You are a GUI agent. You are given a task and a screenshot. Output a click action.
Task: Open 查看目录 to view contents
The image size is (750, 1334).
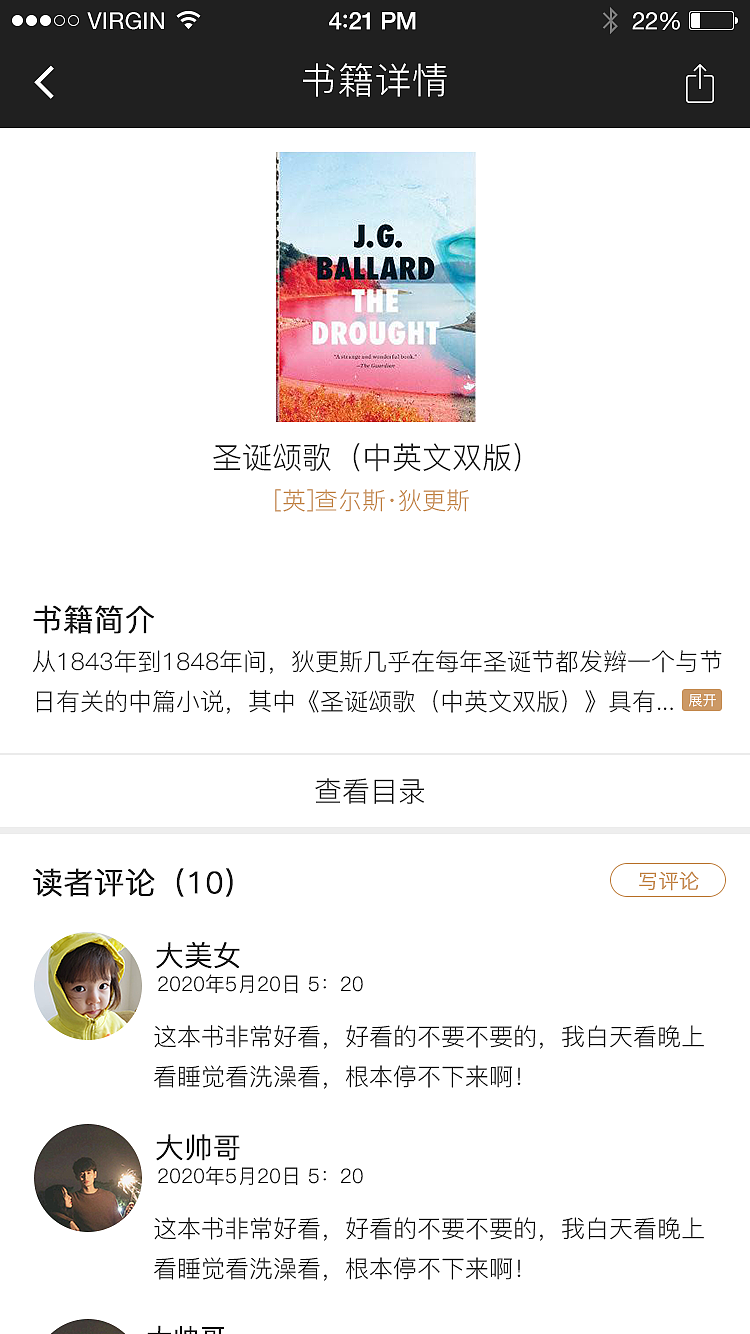[x=371, y=791]
